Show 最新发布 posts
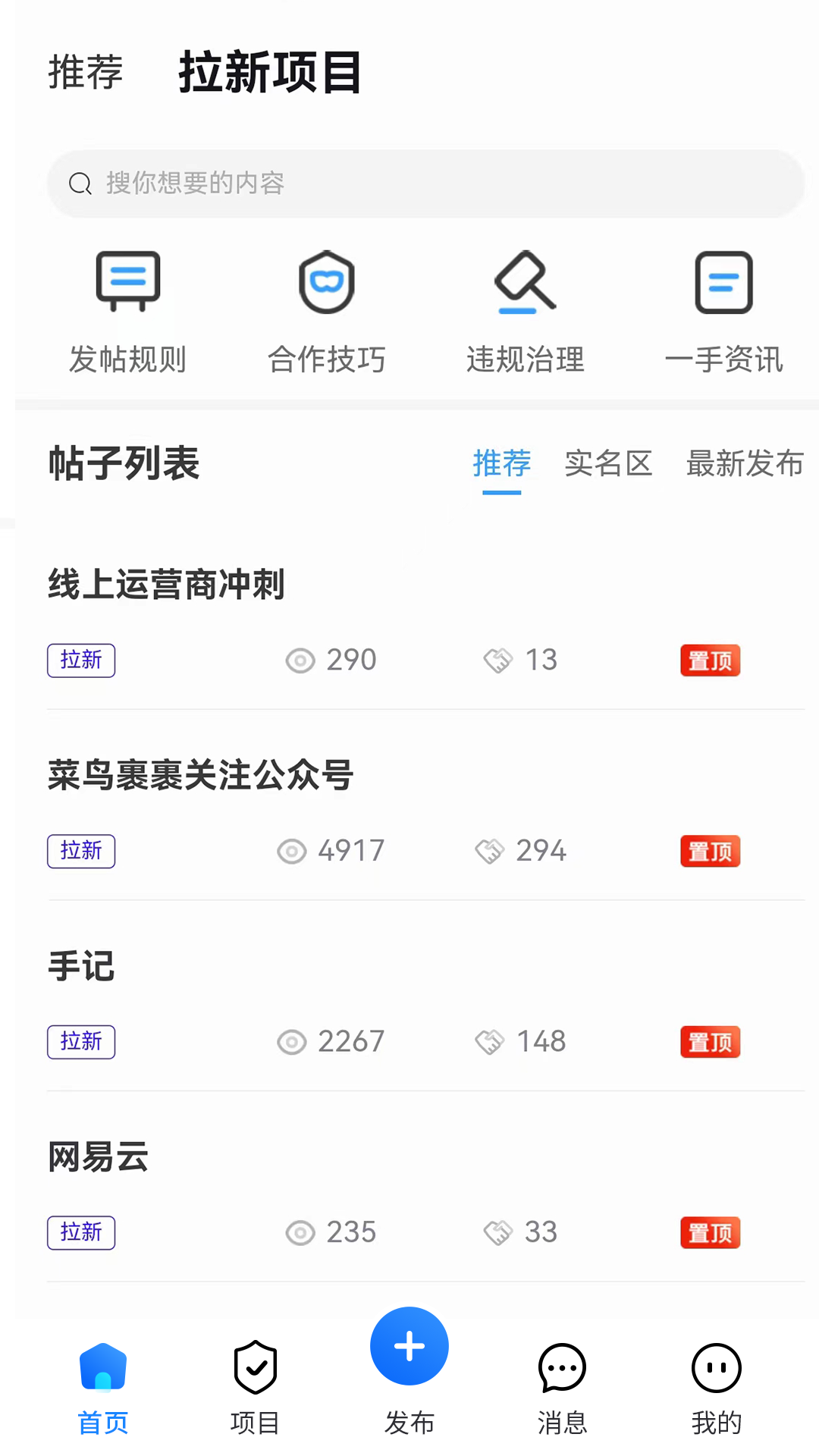 pyautogui.click(x=744, y=463)
